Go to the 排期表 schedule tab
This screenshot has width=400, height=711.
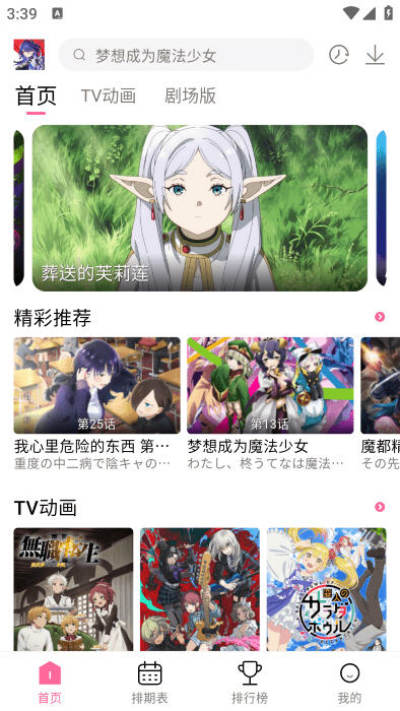click(x=150, y=682)
